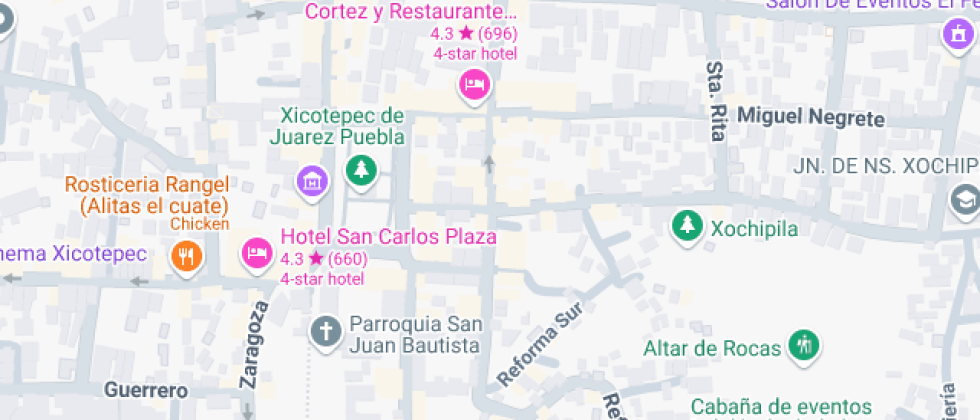Open the Hotel San Carlos Plaza pin
The width and height of the screenshot is (980, 420).
tap(256, 252)
